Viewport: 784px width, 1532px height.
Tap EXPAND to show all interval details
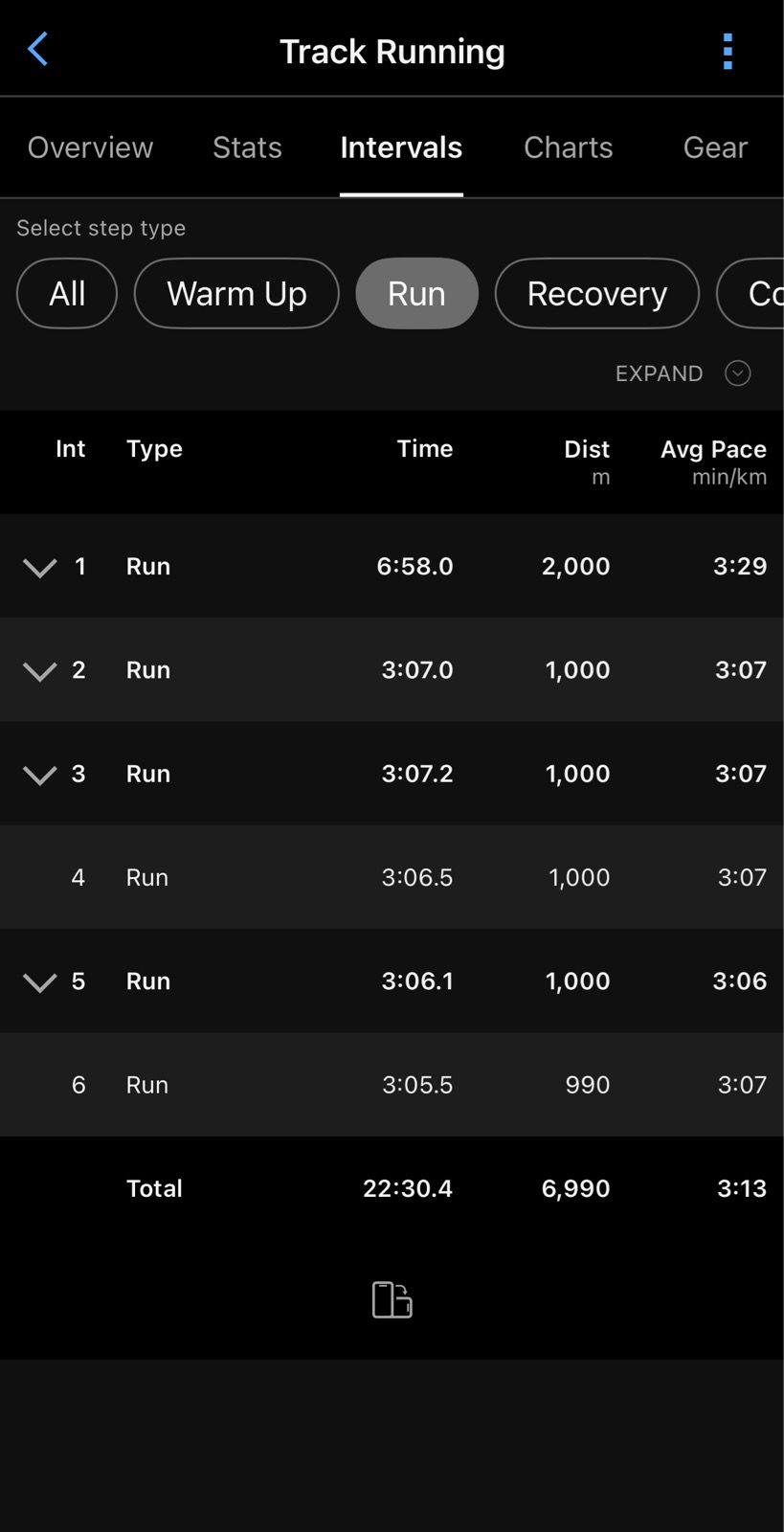point(683,373)
